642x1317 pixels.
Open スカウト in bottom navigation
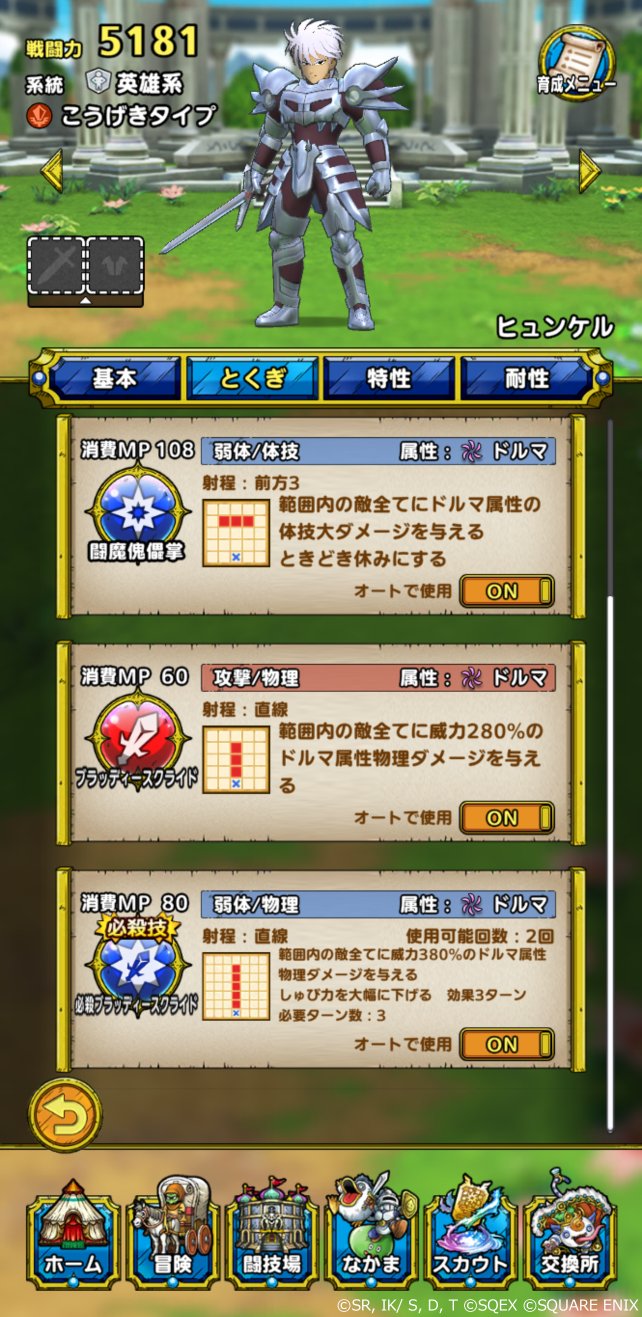coord(470,1232)
